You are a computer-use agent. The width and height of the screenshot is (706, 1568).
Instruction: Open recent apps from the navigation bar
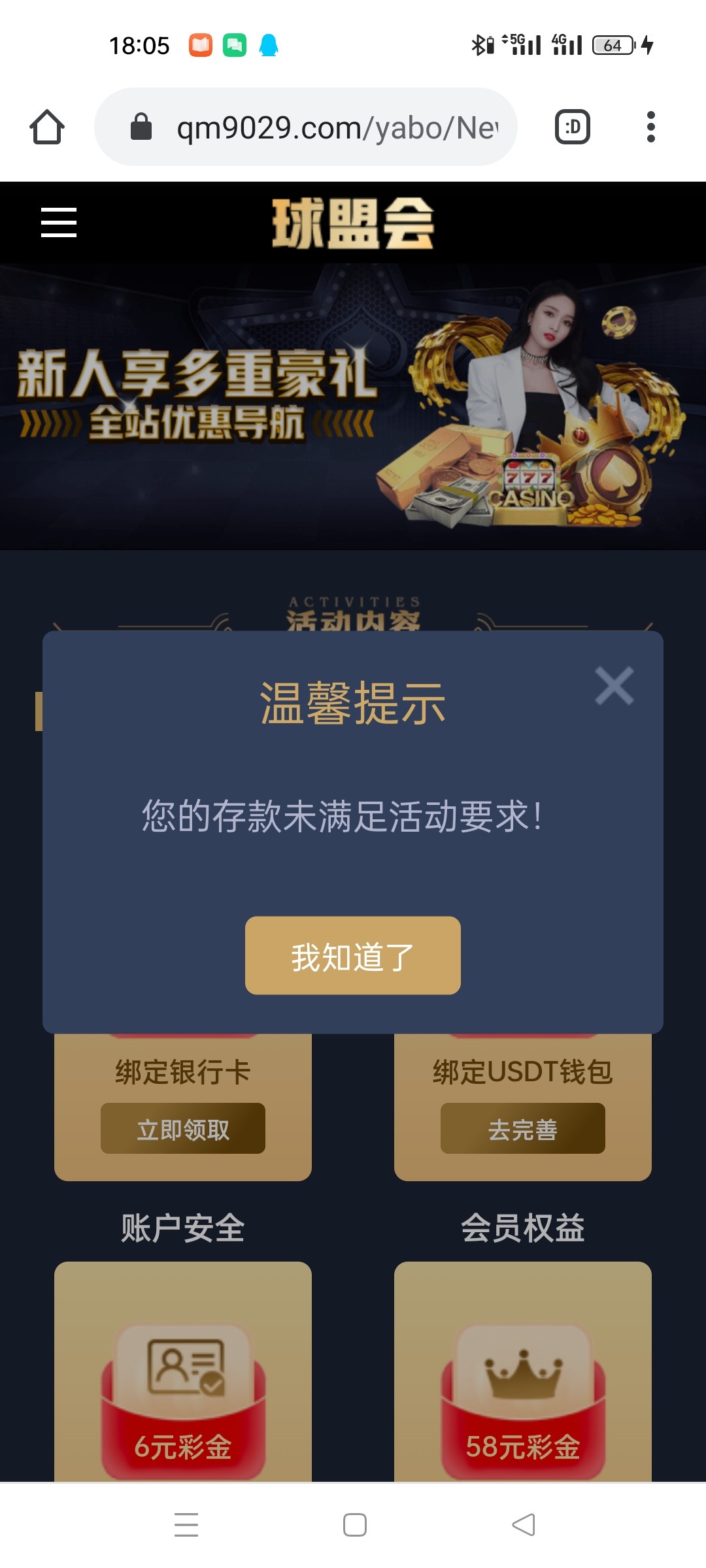click(x=186, y=1525)
